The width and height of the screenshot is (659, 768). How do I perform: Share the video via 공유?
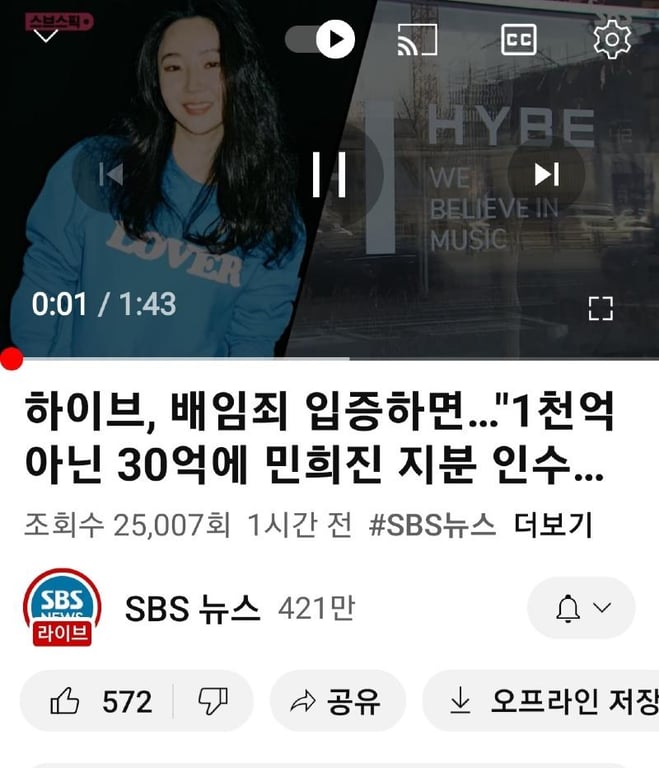pos(335,701)
